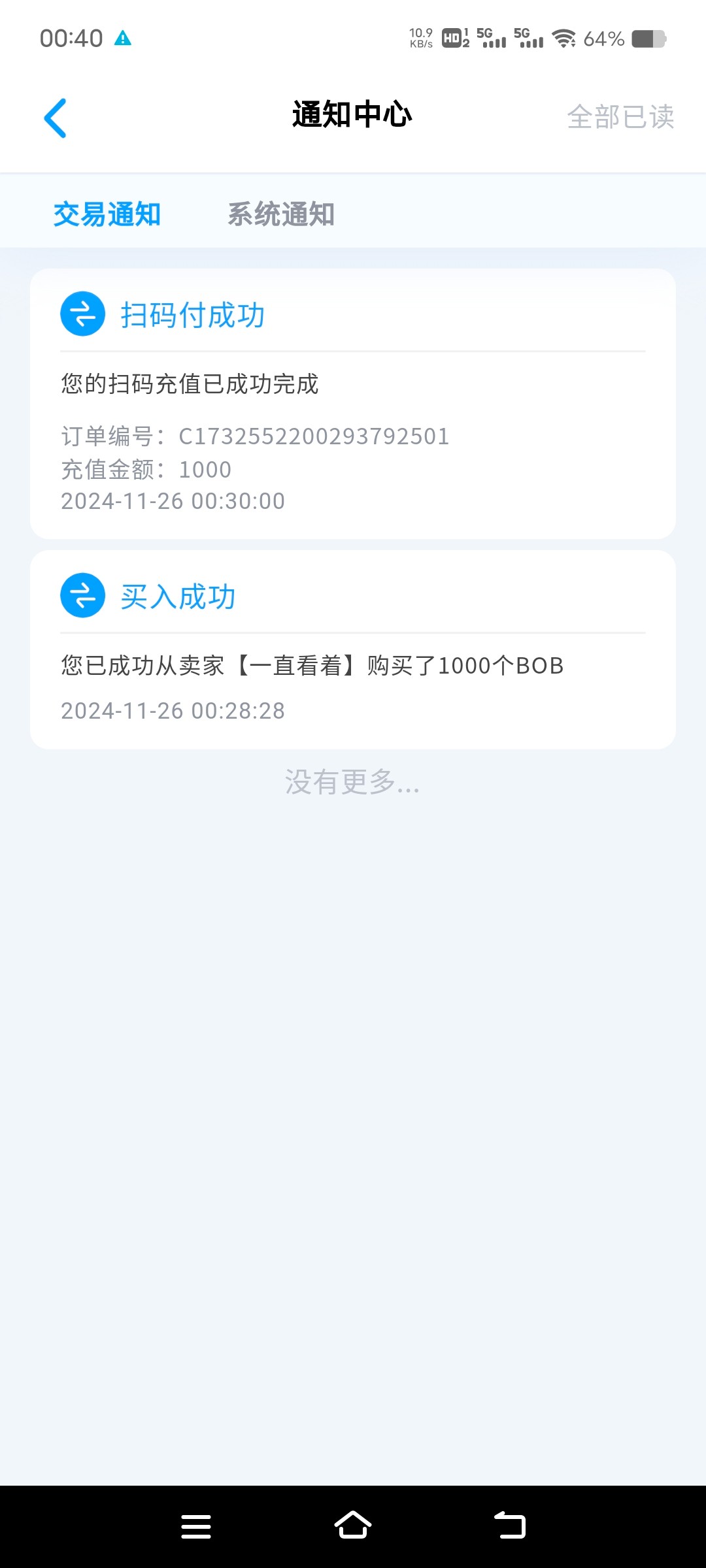Switch to the 系统通知 tab

pyautogui.click(x=281, y=214)
